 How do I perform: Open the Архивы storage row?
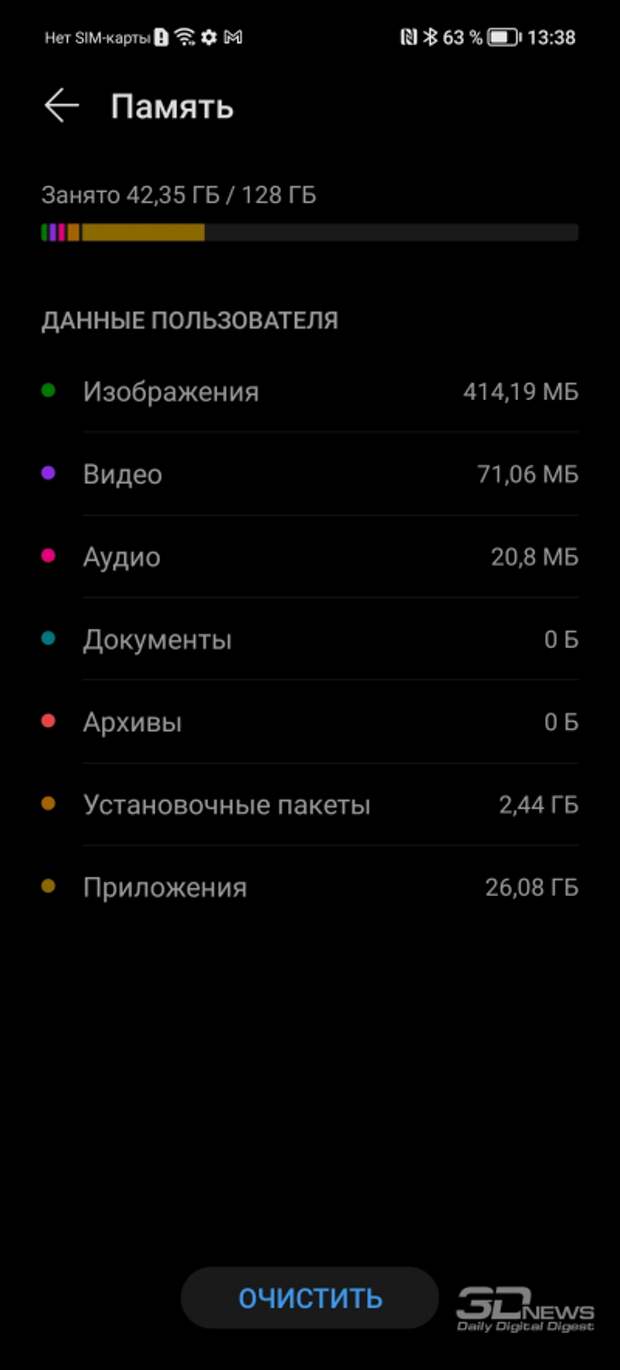pyautogui.click(x=310, y=722)
